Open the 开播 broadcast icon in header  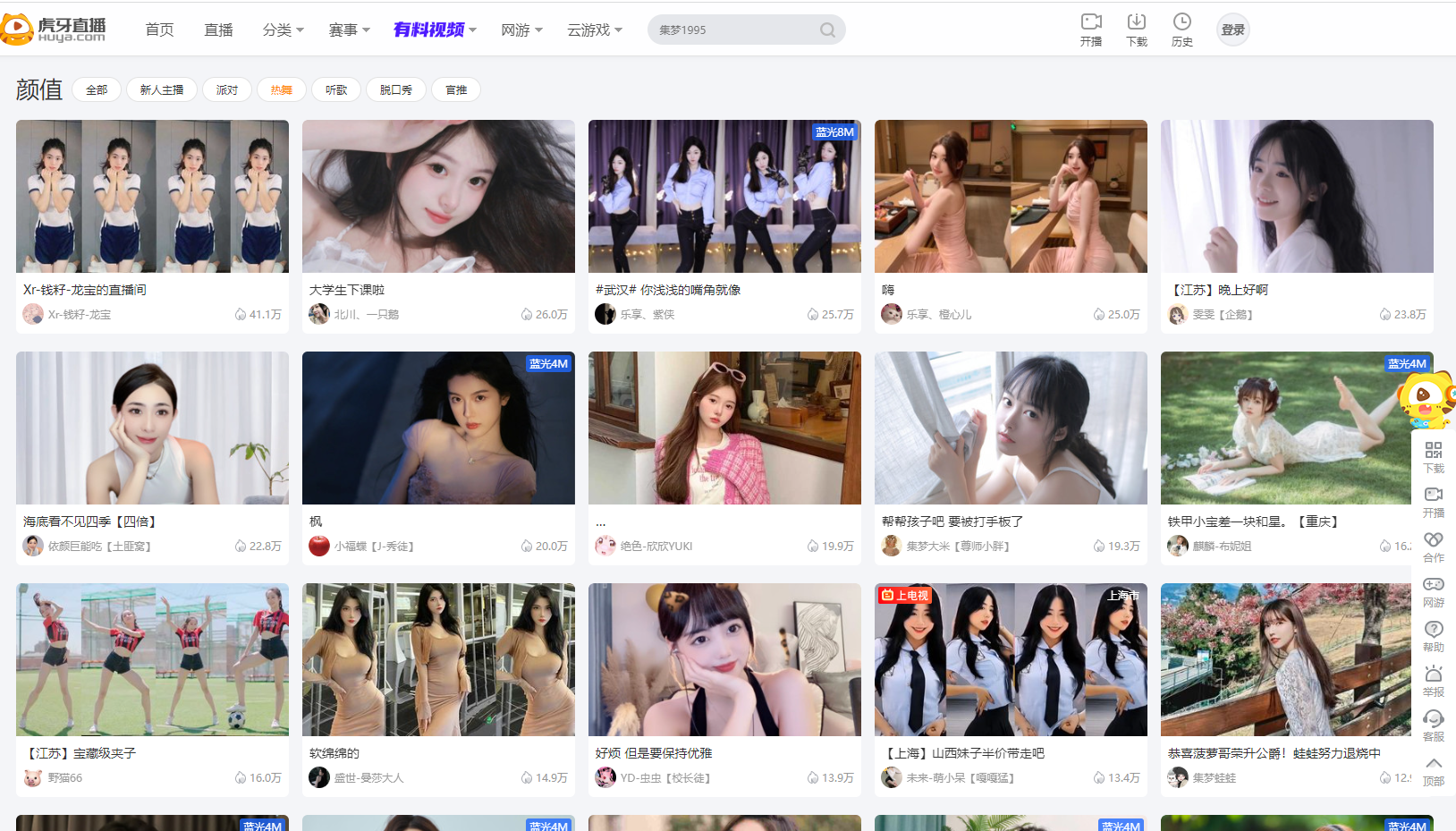[x=1091, y=30]
